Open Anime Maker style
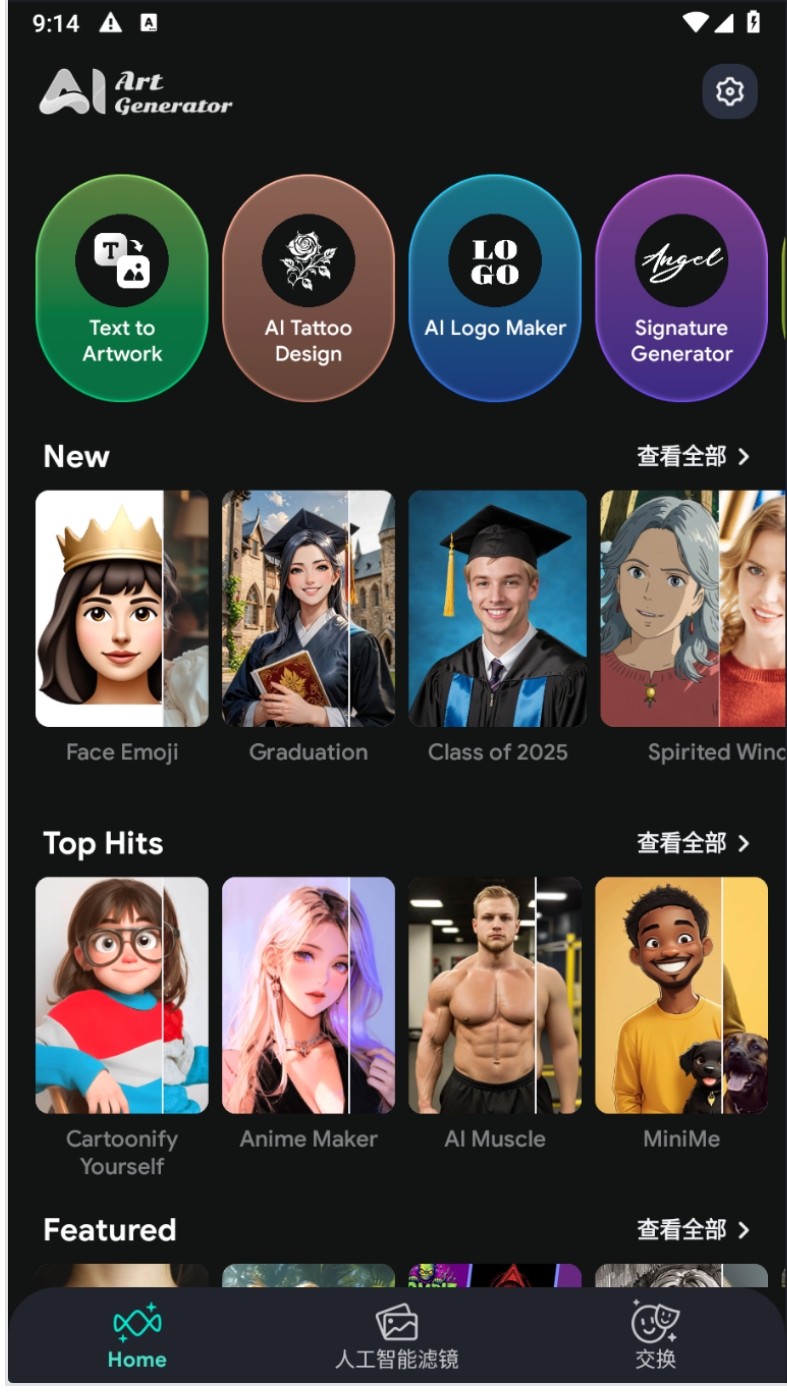The image size is (787, 1393). tap(308, 995)
